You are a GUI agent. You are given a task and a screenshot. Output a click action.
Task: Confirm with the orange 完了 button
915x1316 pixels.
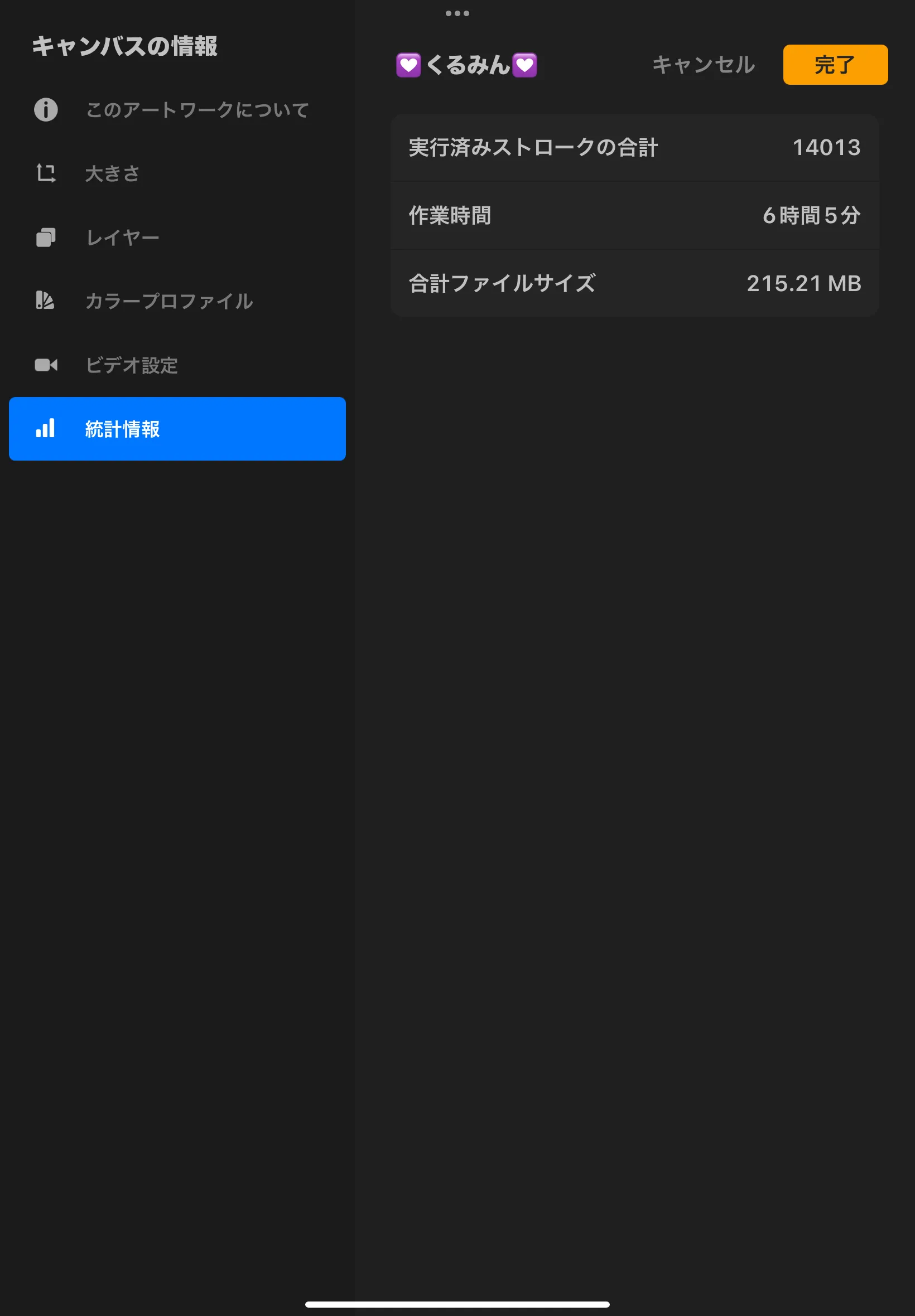pos(835,65)
